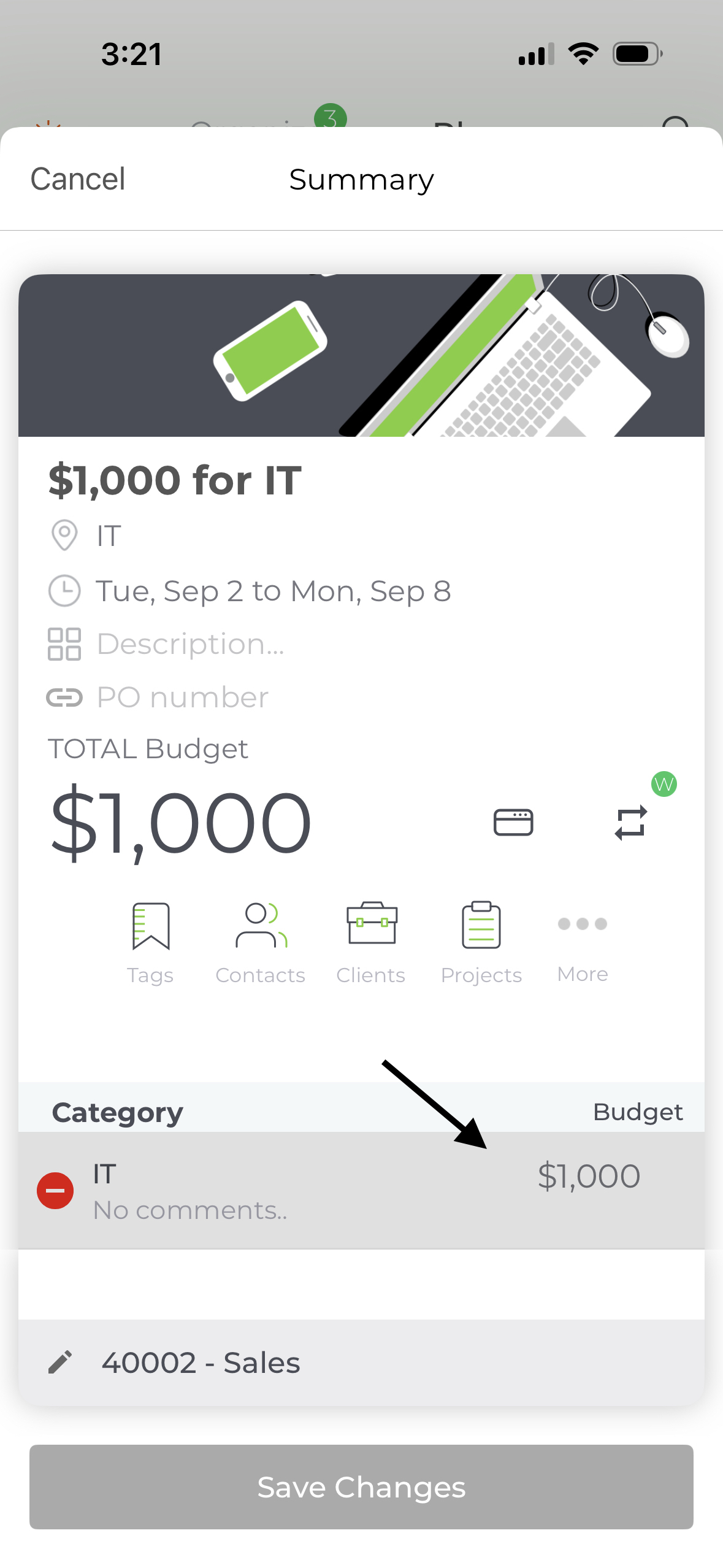Image resolution: width=723 pixels, height=1568 pixels.
Task: Edit the $1,000 total budget
Action: (x=181, y=823)
